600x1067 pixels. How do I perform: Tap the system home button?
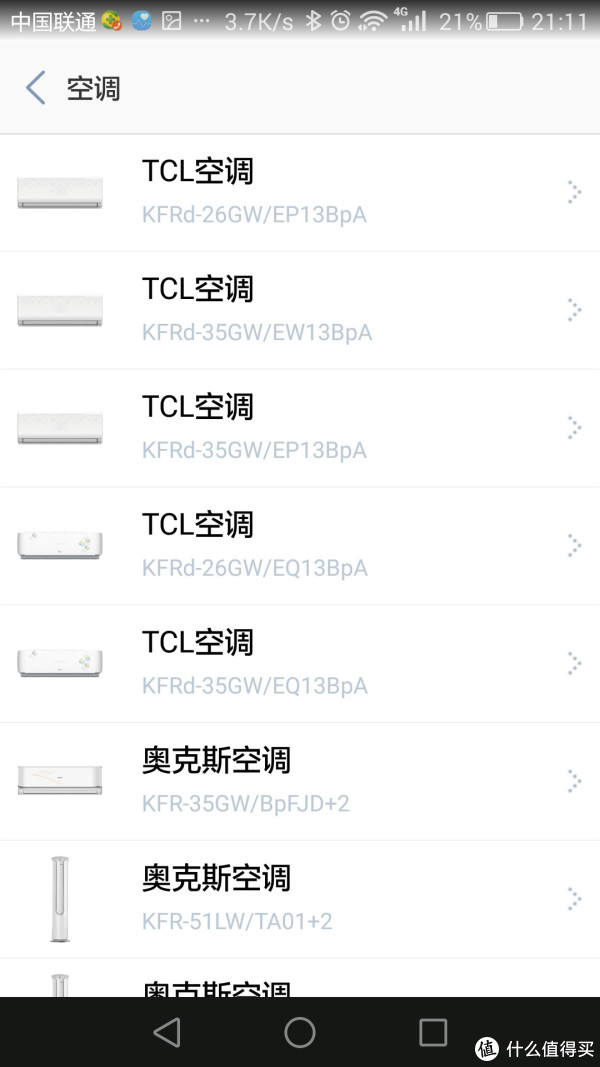point(300,1032)
